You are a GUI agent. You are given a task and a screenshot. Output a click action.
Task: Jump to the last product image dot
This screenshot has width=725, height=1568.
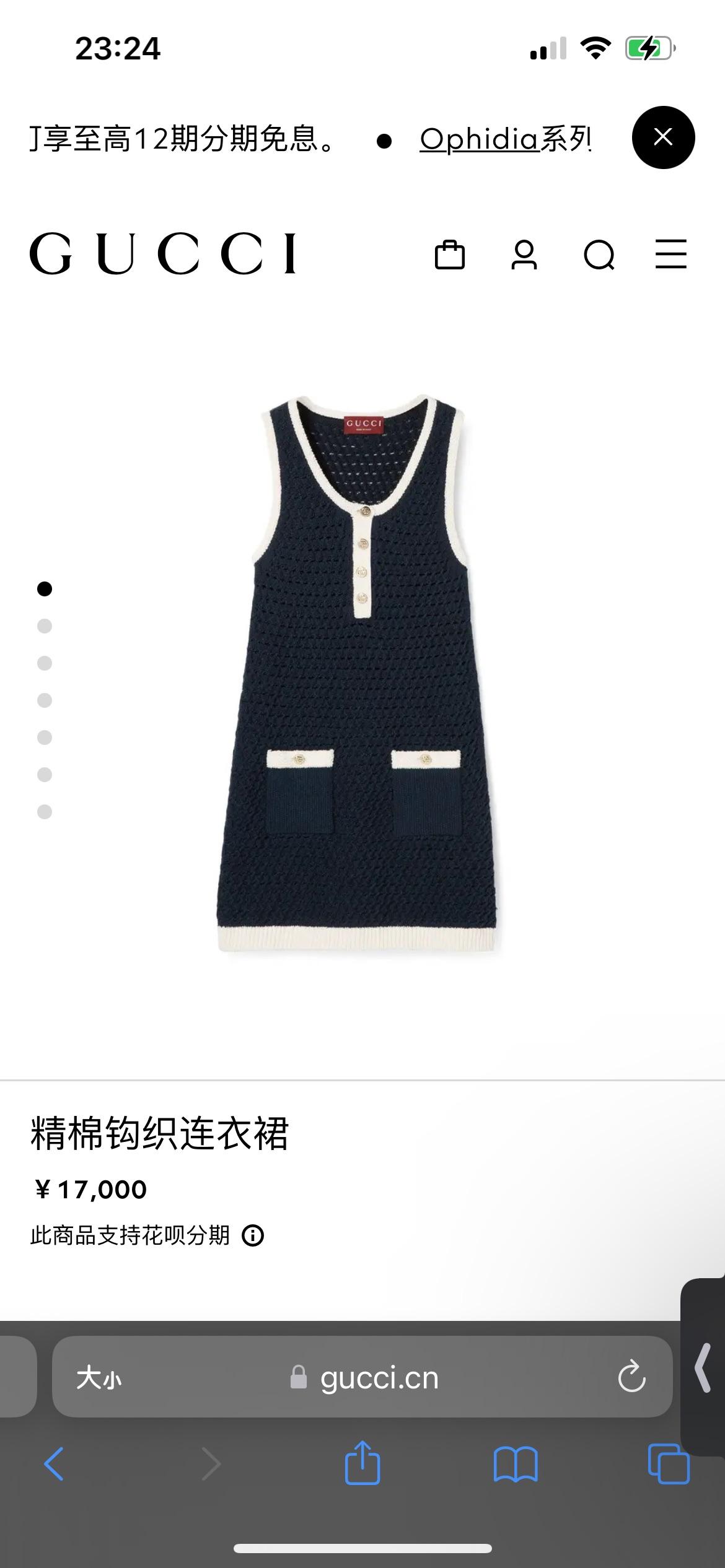coord(45,812)
